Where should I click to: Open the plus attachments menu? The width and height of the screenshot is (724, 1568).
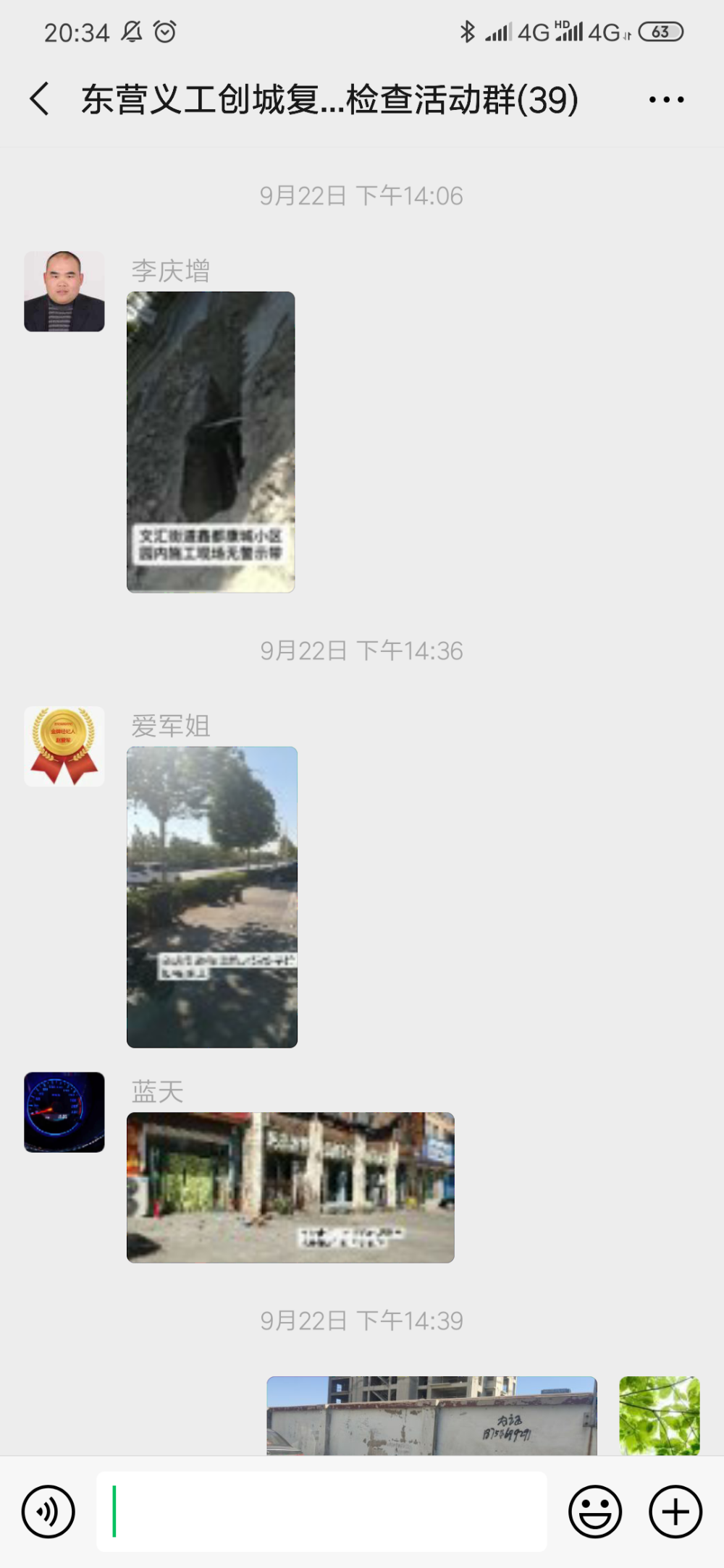point(675,1512)
